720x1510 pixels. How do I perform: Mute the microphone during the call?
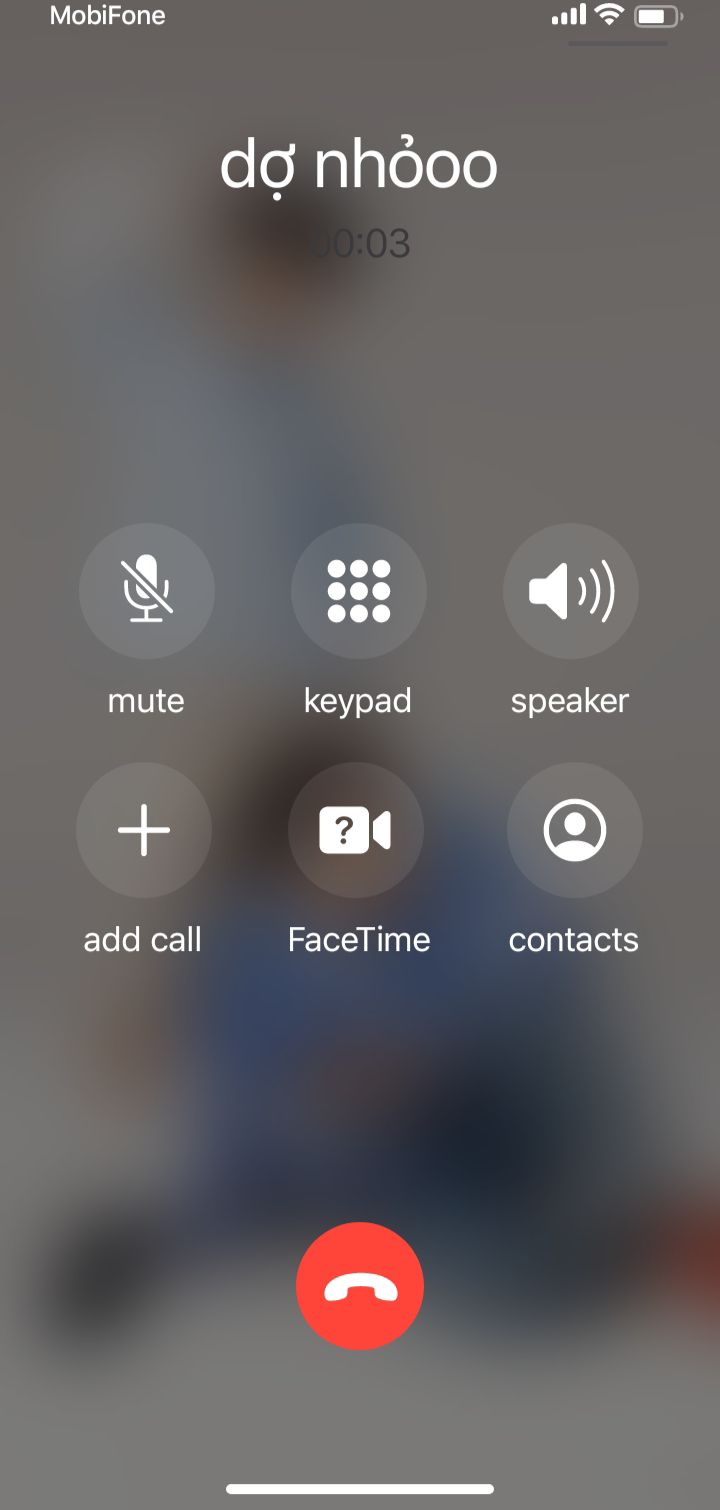[146, 590]
